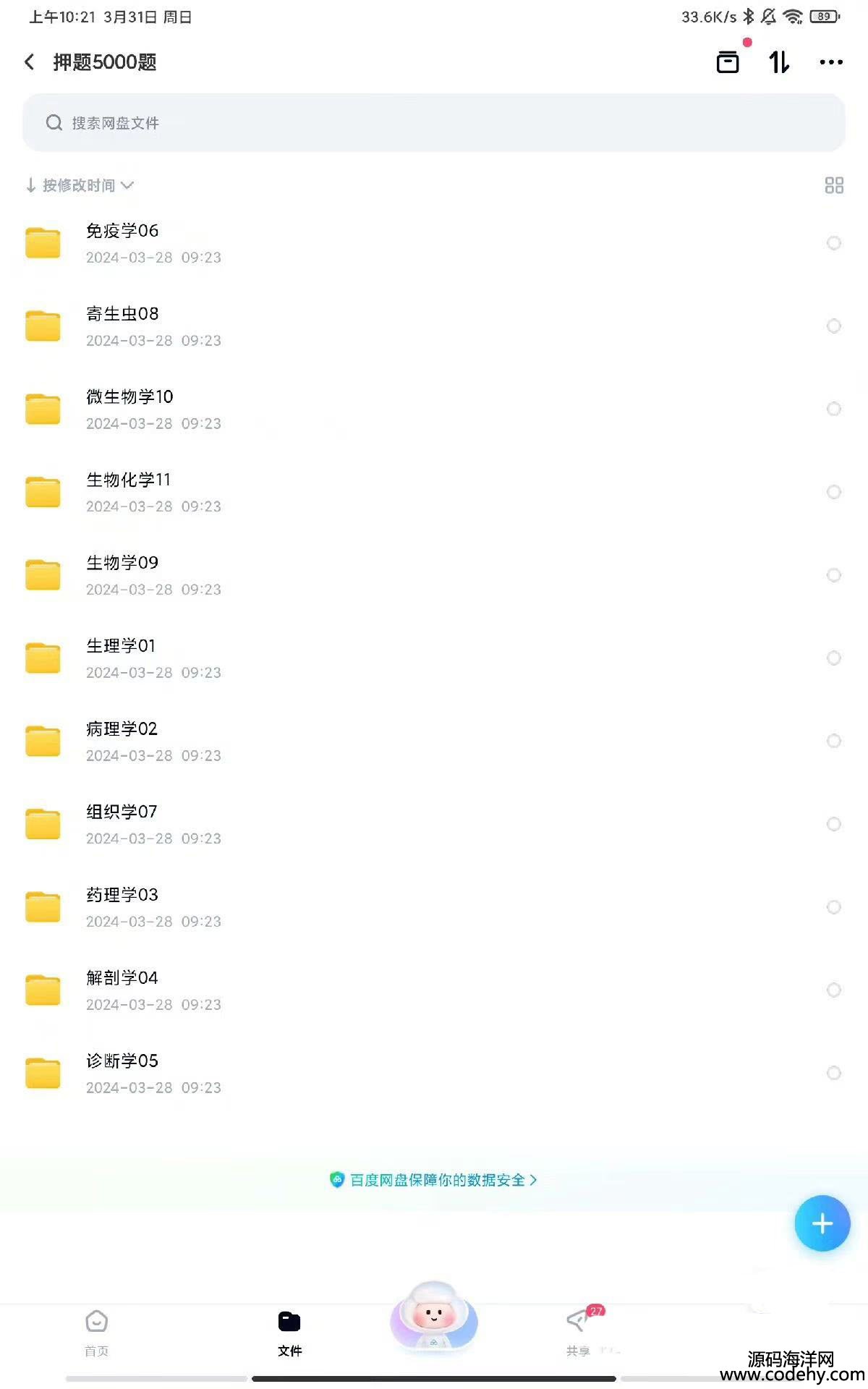This screenshot has height=1389, width=868.
Task: Switch to the 共享 tab
Action: [x=578, y=1333]
